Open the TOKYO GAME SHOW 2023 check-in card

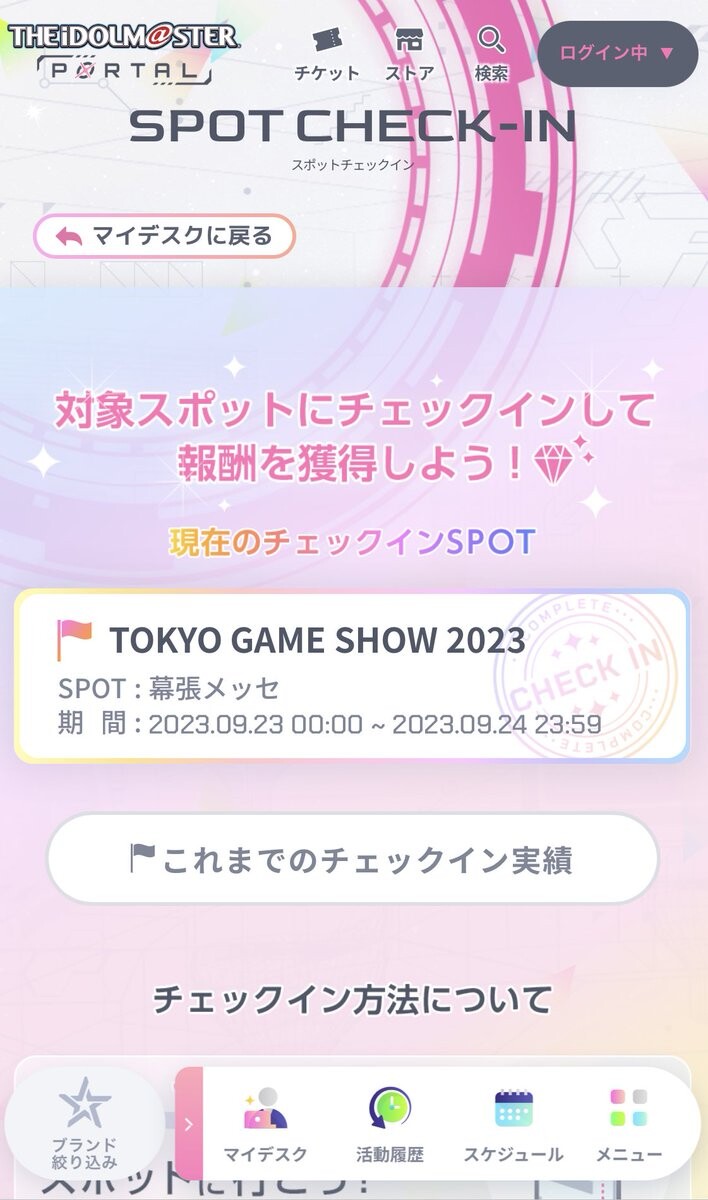tap(353, 677)
